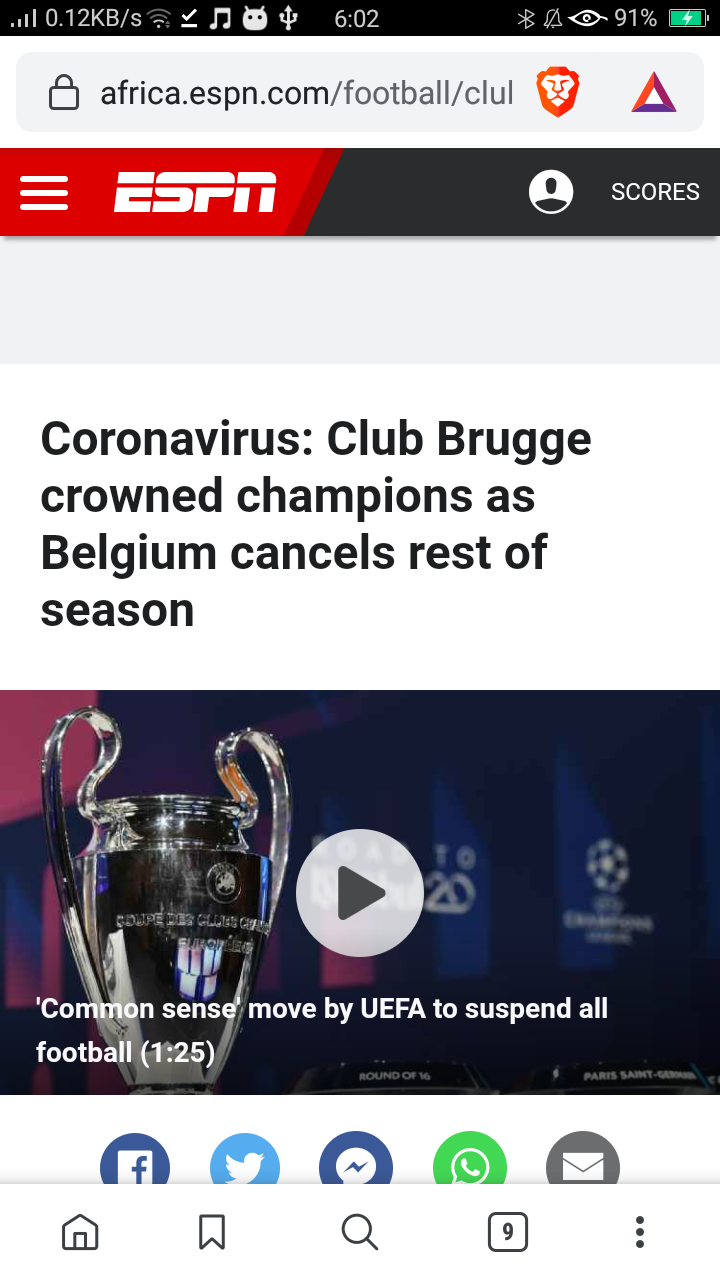Open browser bookmarks
The image size is (720, 1280).
(212, 1232)
